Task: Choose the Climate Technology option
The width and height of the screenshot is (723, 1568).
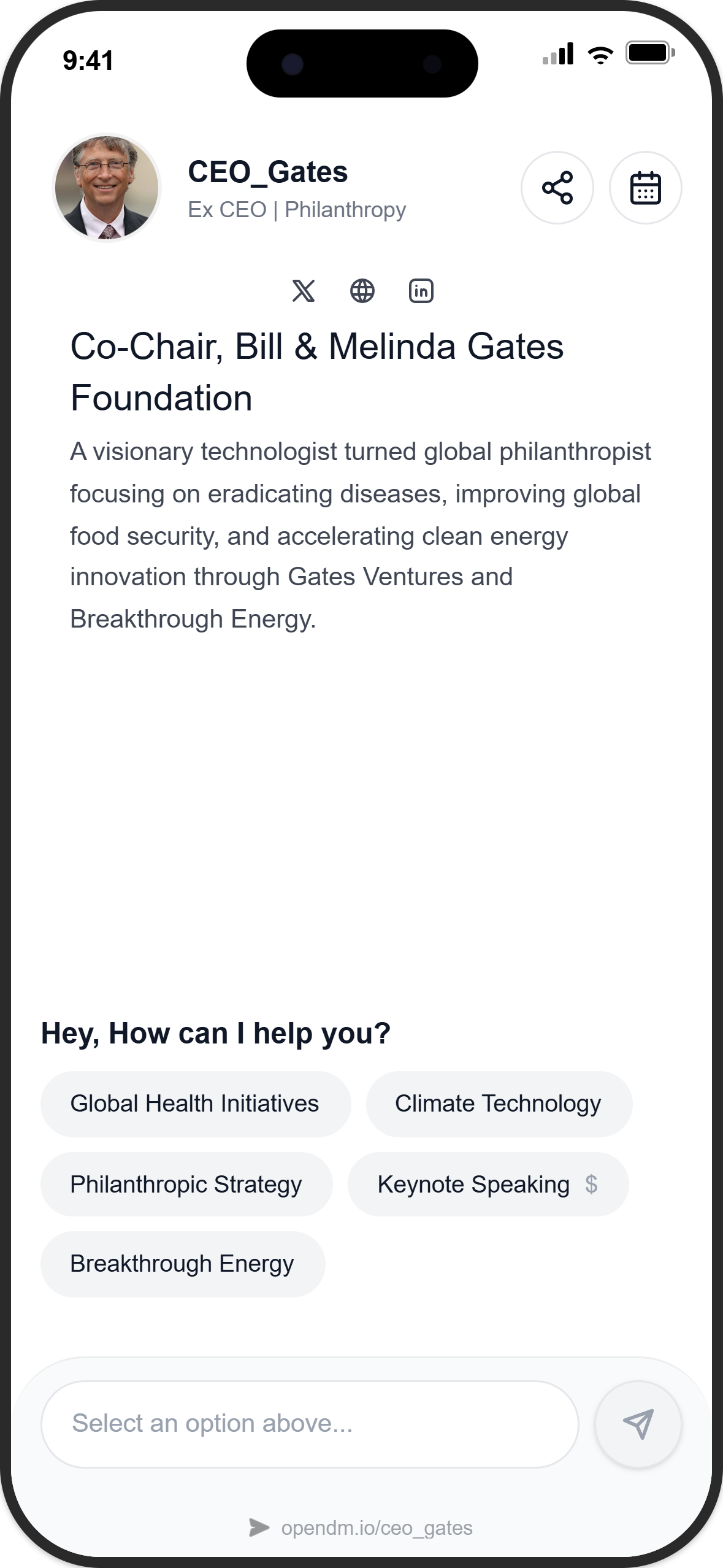Action: tap(498, 1104)
